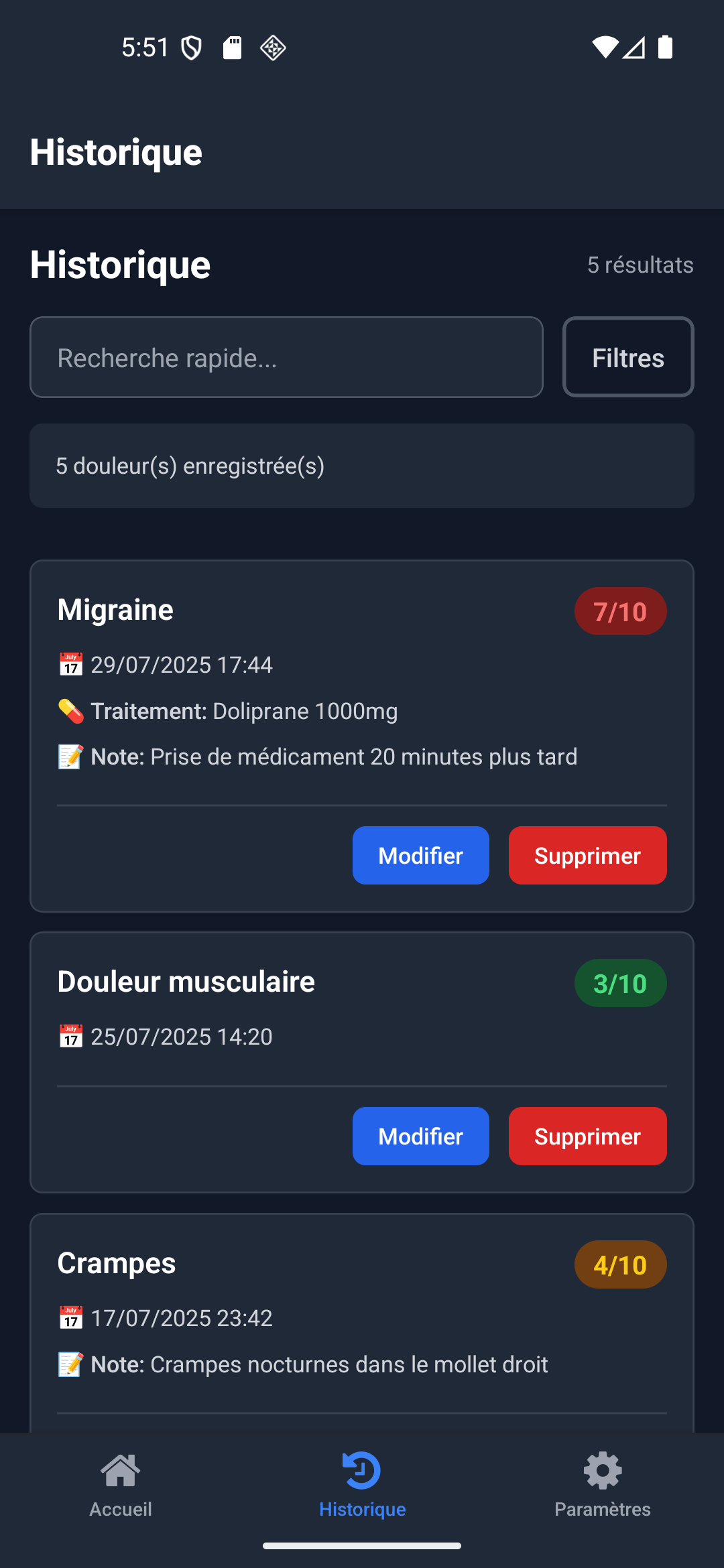724x1568 pixels.
Task: Tap Supprimer on the Douleur musculaire entry
Action: coord(587,1136)
